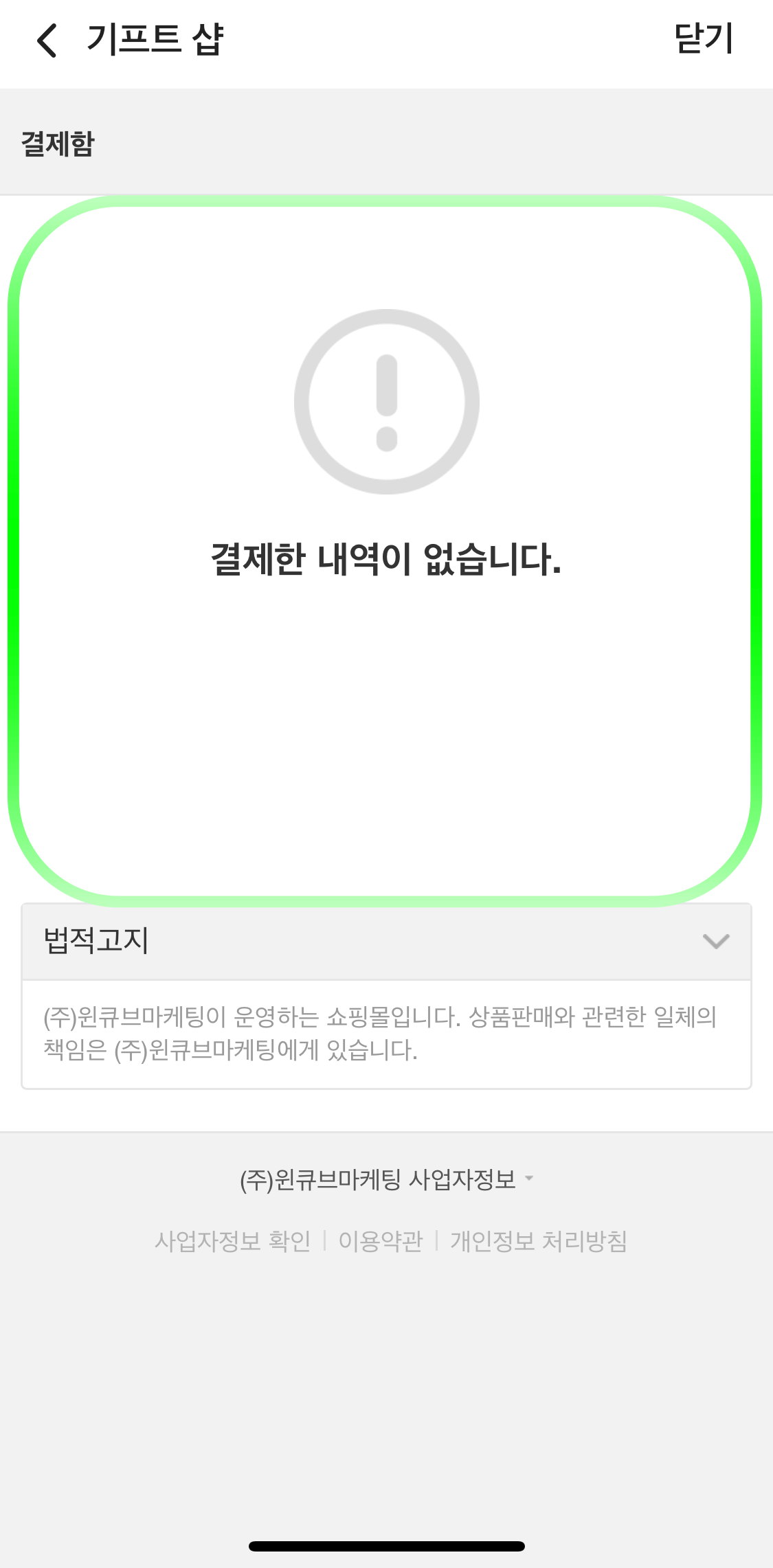Viewport: 773px width, 1568px height.
Task: Tap 닫기 to close the screen
Action: [703, 39]
